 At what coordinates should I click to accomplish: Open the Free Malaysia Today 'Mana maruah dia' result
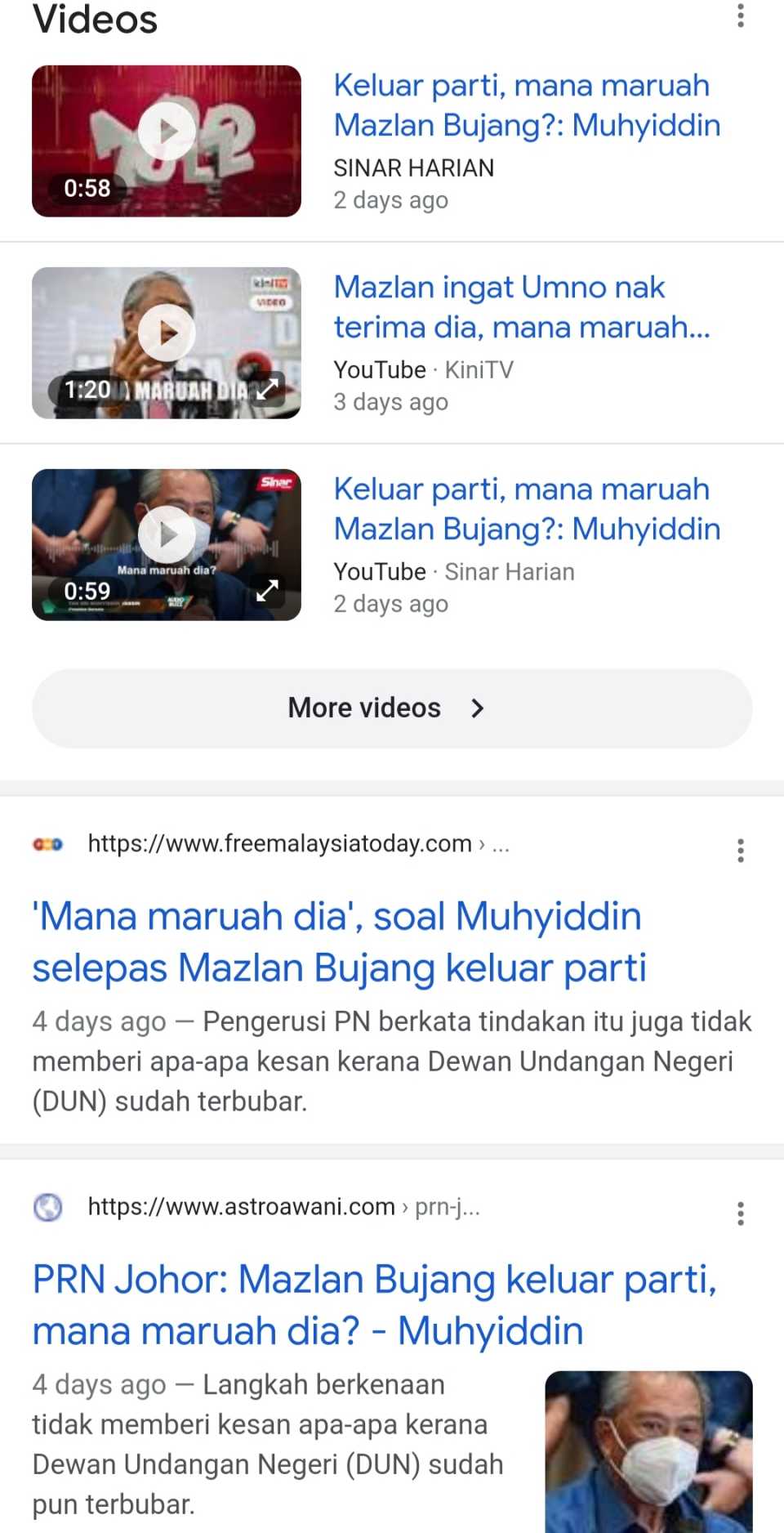(338, 941)
